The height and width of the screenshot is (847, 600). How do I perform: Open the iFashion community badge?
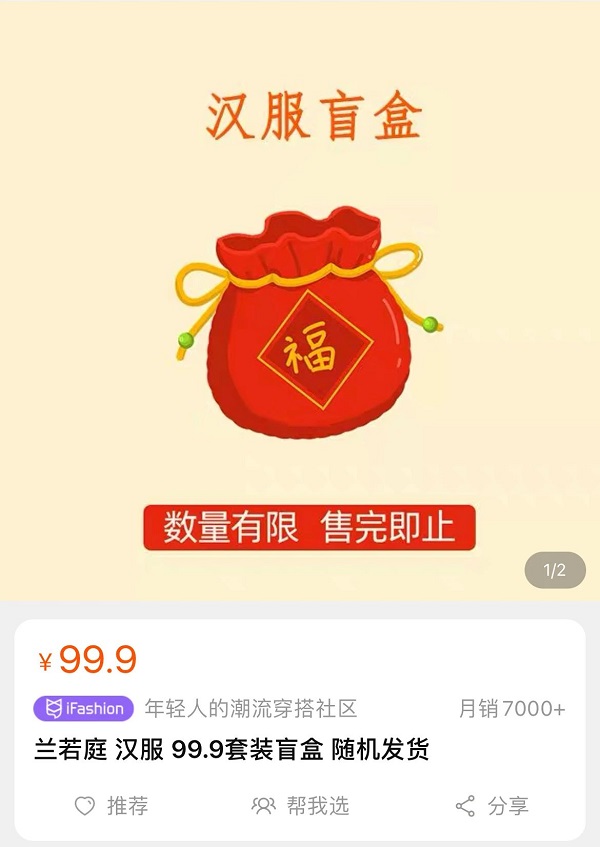coord(84,709)
